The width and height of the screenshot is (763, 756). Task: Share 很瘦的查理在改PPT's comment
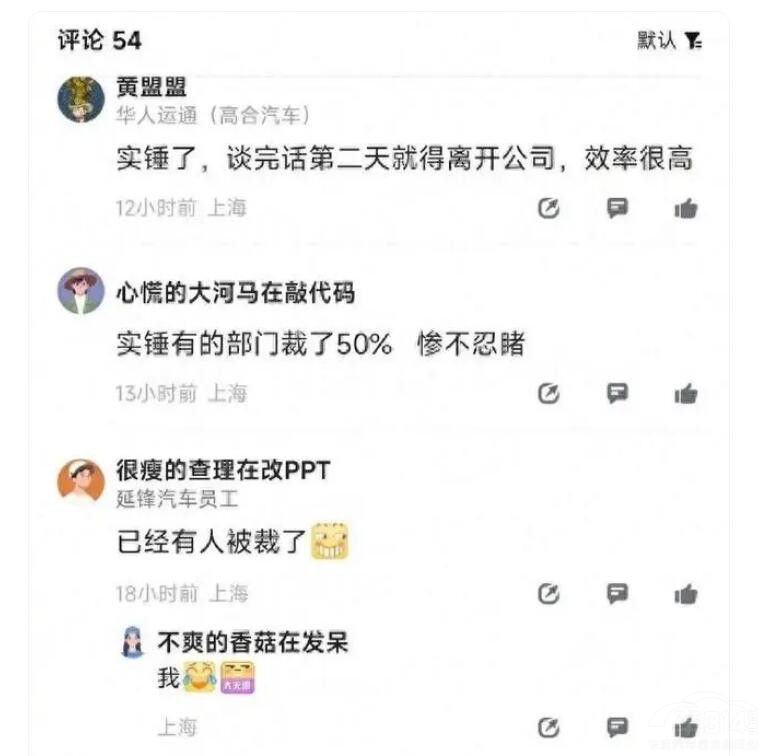(x=548, y=594)
